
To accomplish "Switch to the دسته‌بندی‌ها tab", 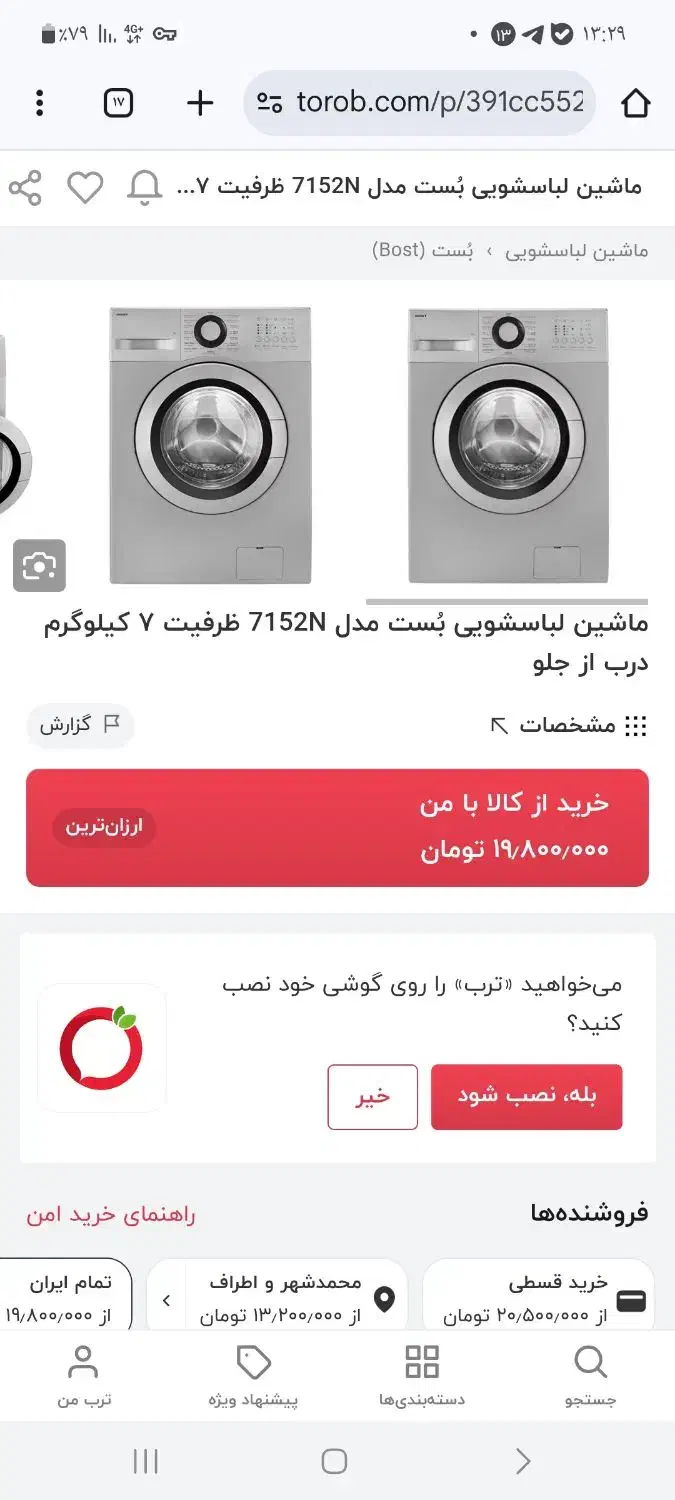I will coord(422,1376).
